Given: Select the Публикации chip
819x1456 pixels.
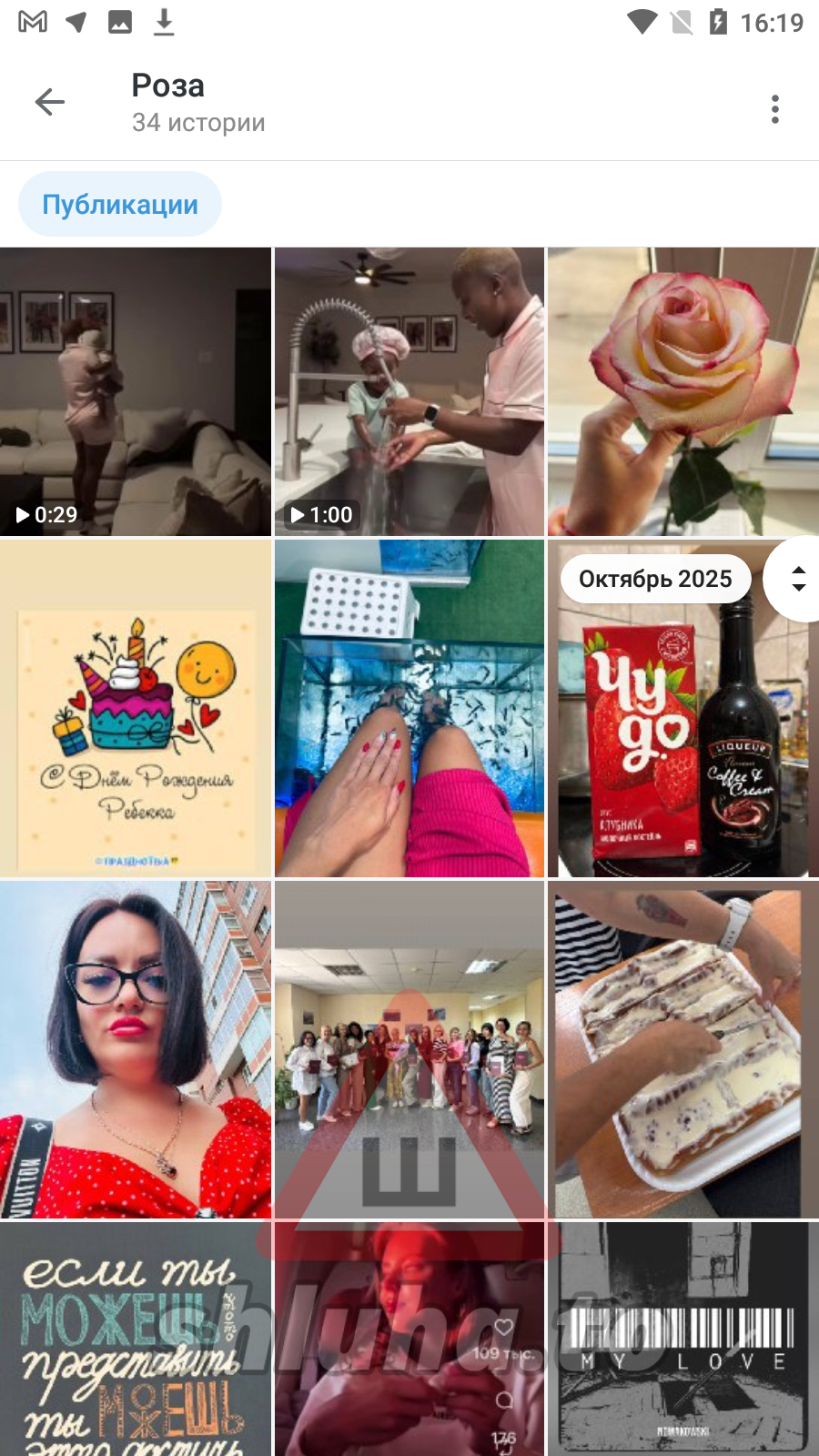Looking at the screenshot, I should 120,205.
